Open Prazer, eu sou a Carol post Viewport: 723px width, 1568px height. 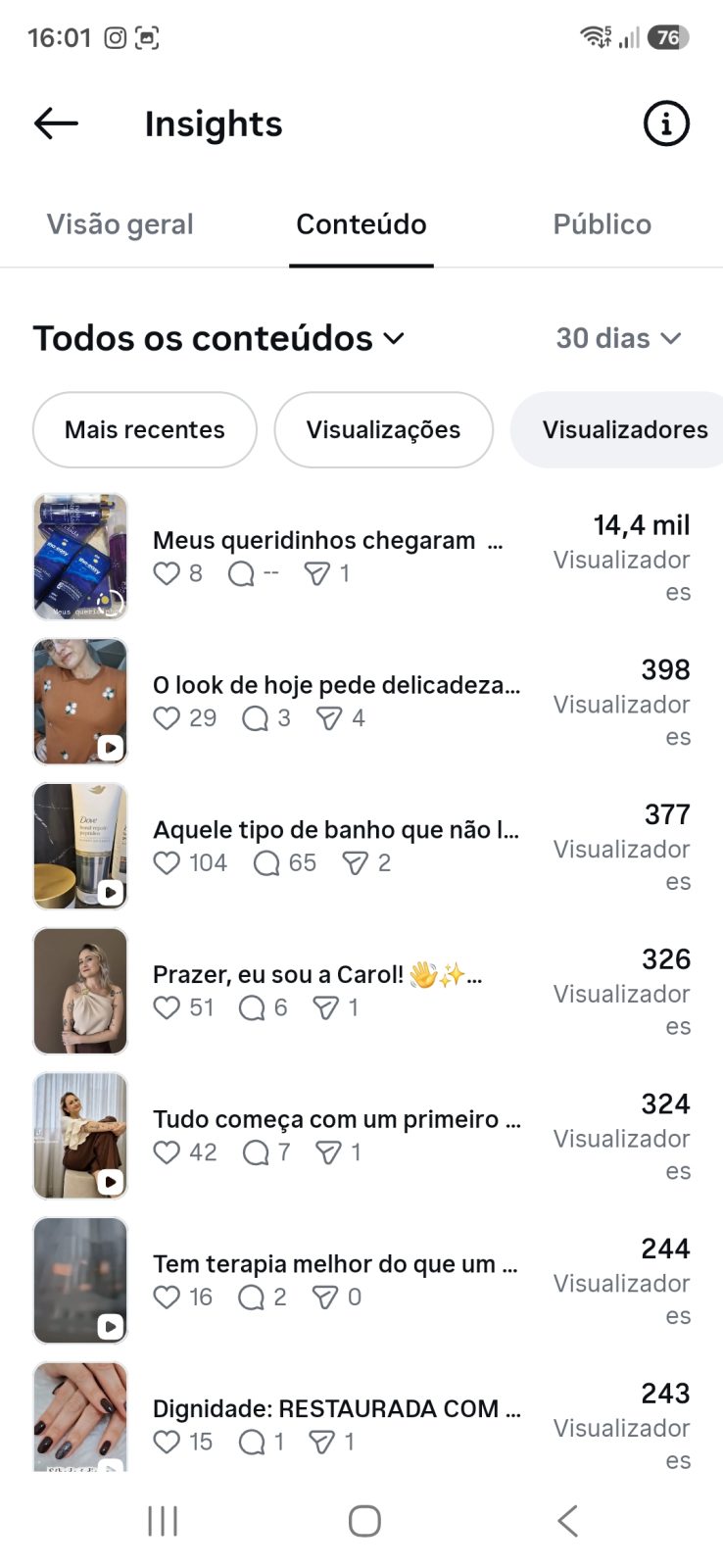tap(361, 991)
